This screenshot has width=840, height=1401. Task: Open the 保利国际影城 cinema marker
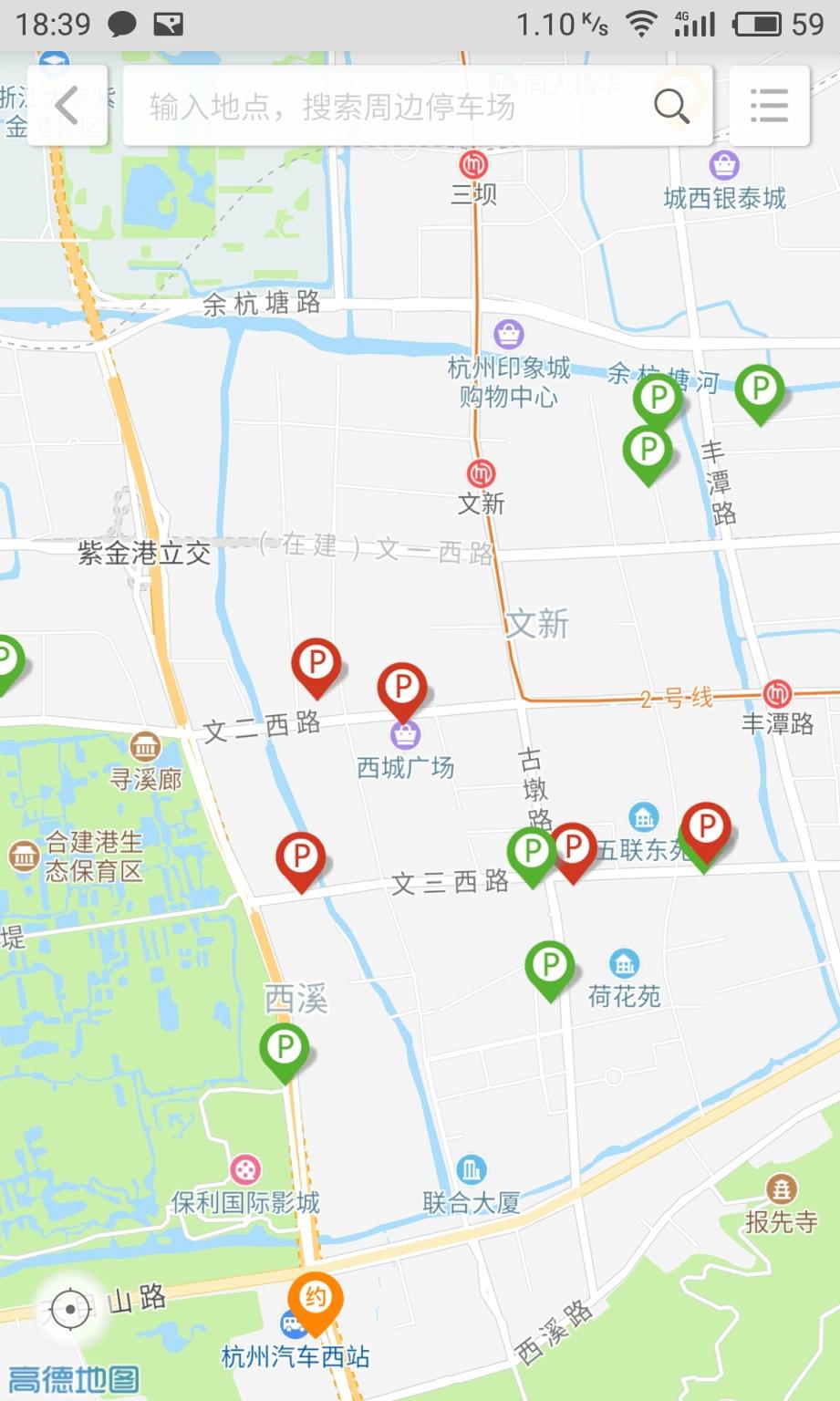[x=244, y=1168]
